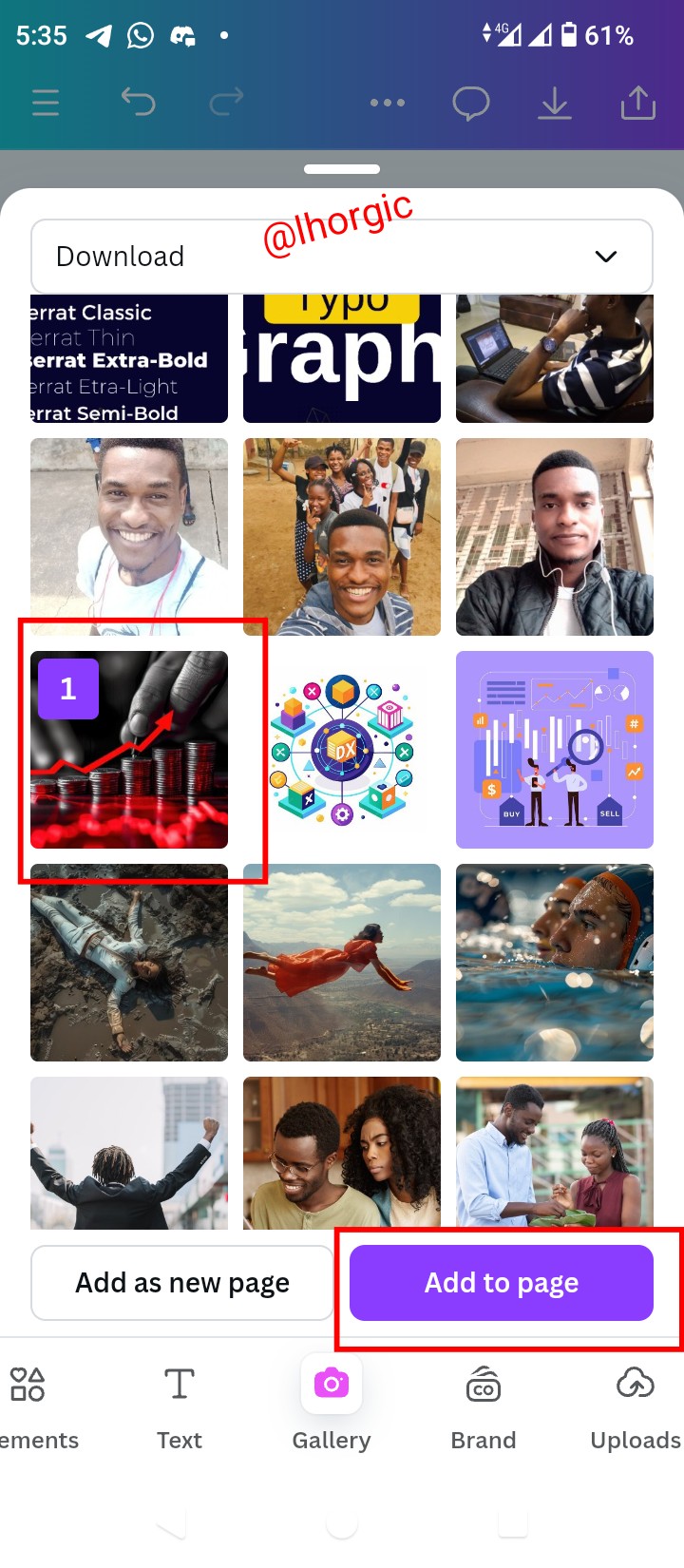Tap Add as new page
684x1568 pixels.
coord(182,1283)
